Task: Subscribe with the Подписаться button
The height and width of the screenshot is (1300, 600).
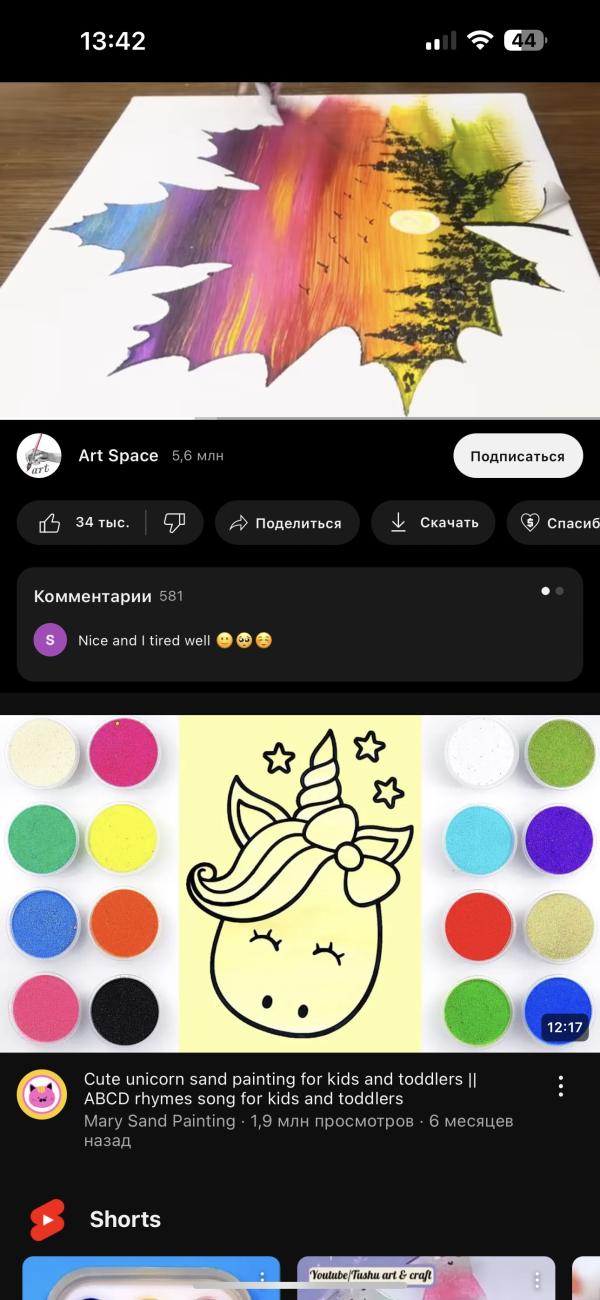Action: tap(518, 456)
